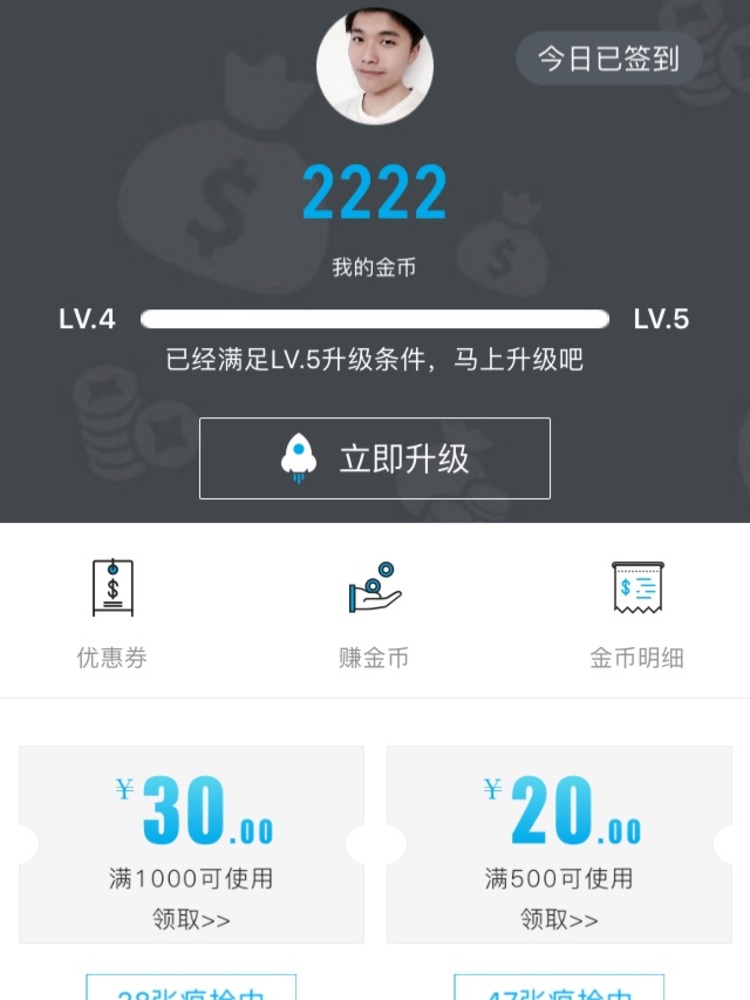
Task: Claim the ¥30.00 coupon
Action: pos(191,919)
